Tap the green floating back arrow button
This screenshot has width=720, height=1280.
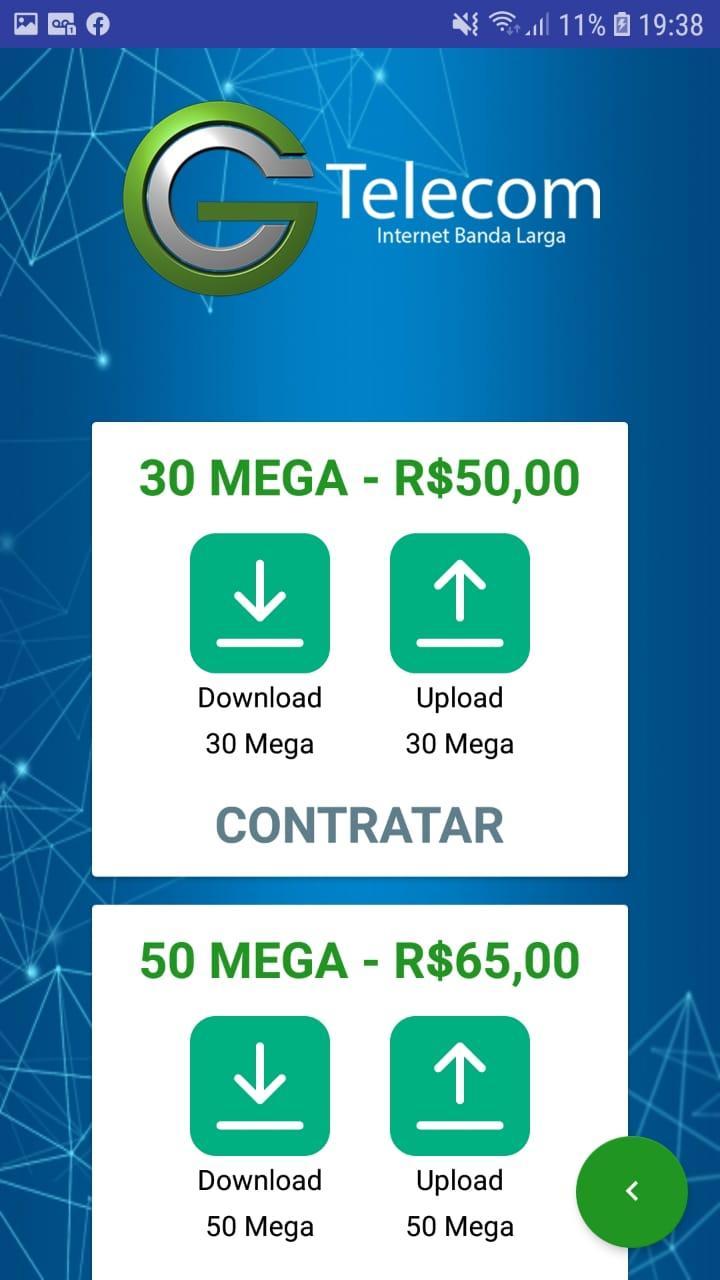click(x=631, y=1191)
